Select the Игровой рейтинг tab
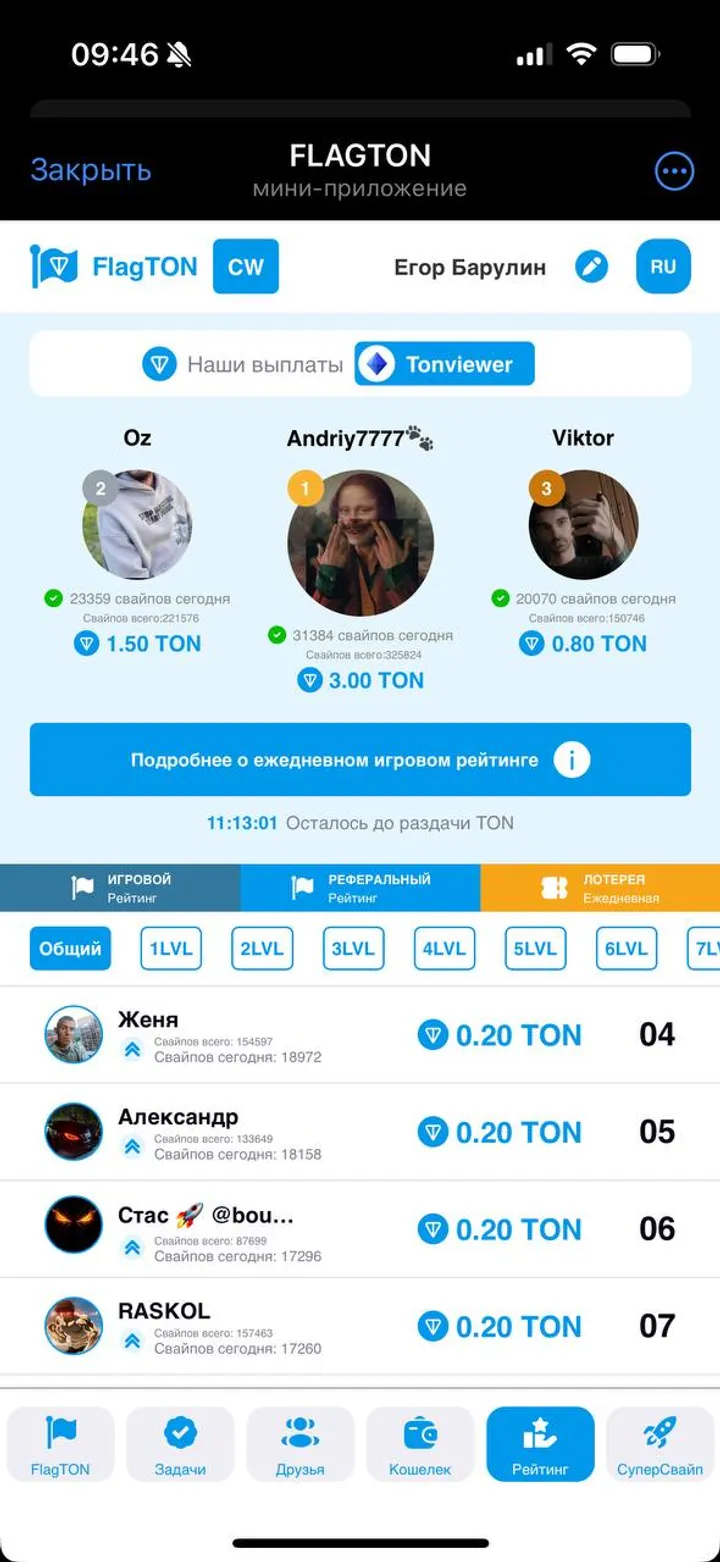The width and height of the screenshot is (720, 1562). [x=120, y=888]
